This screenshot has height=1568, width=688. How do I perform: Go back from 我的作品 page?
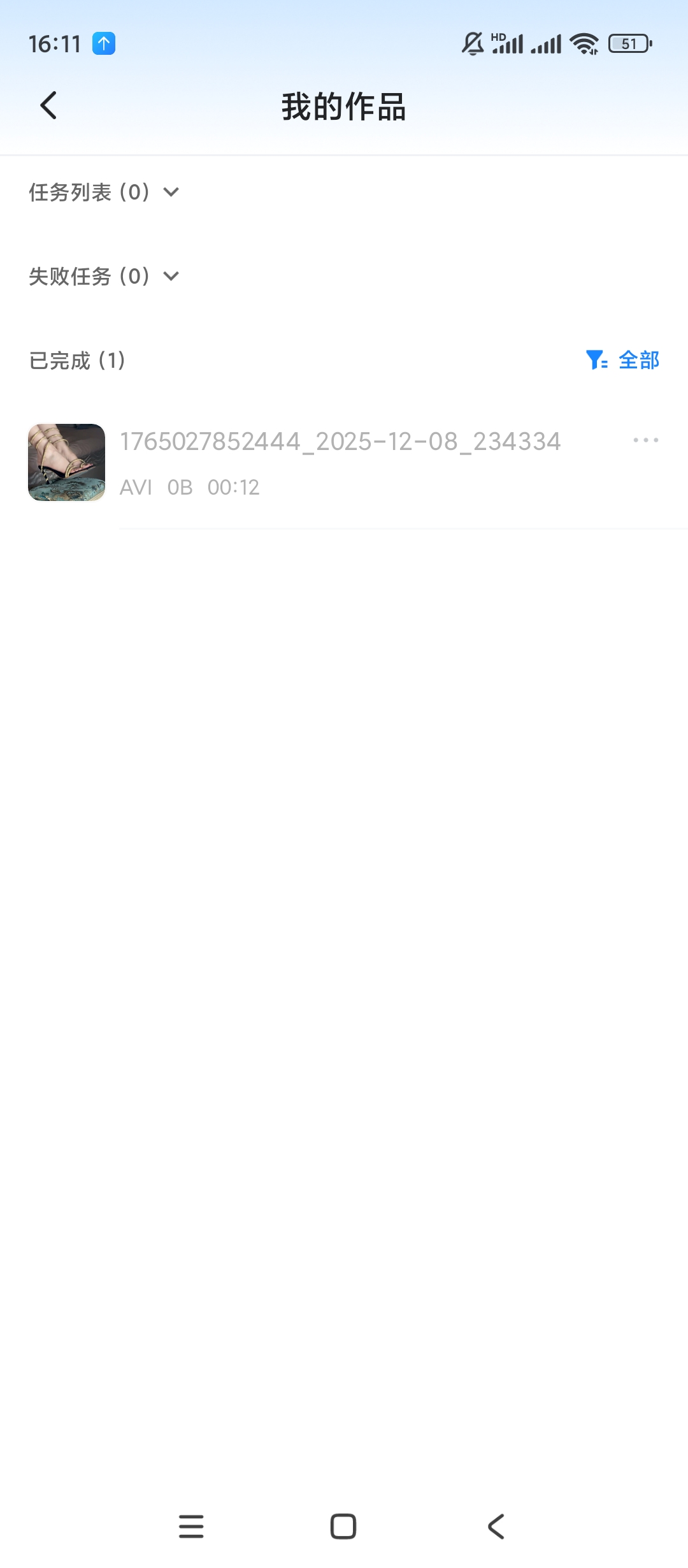[x=48, y=106]
